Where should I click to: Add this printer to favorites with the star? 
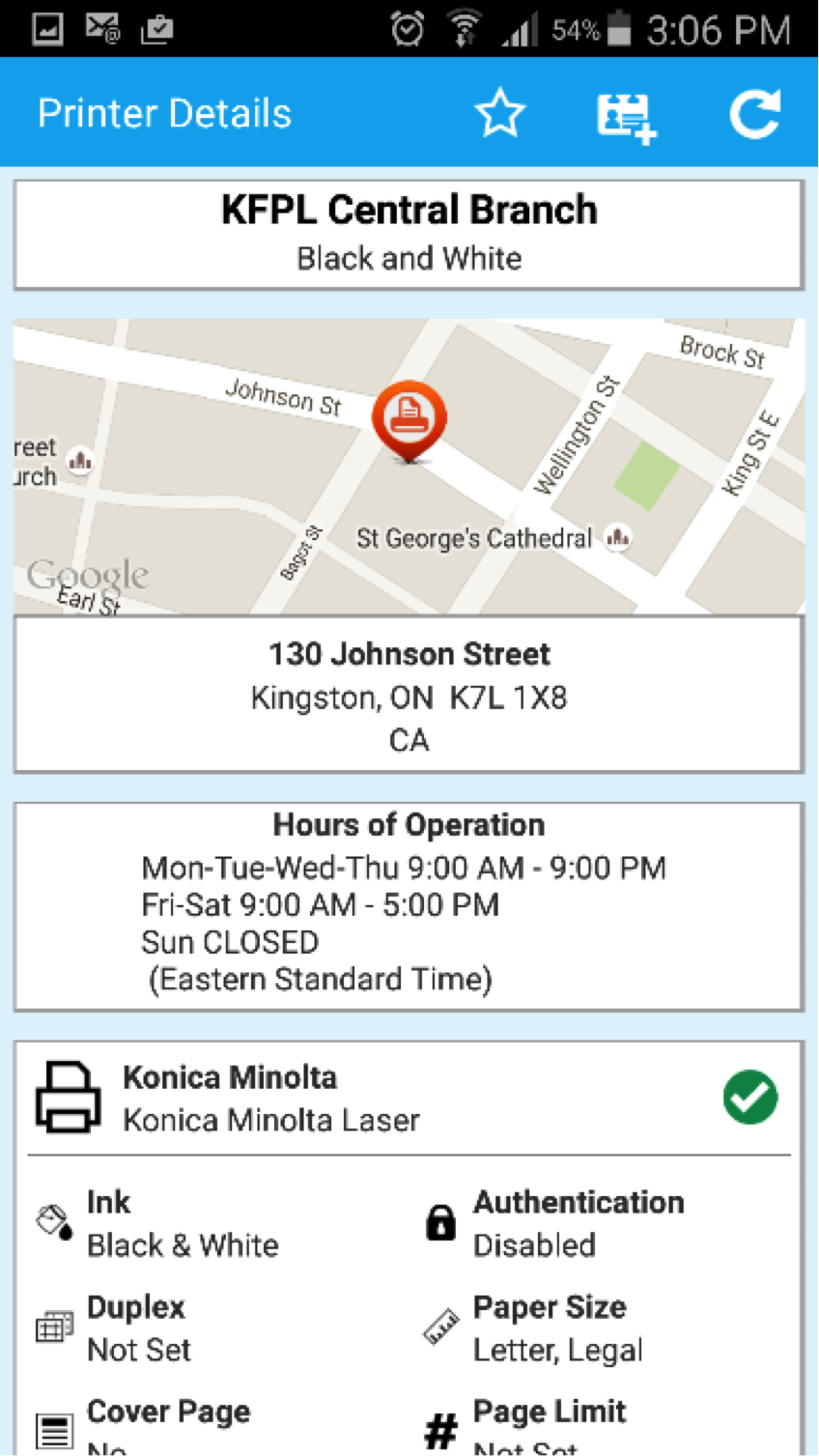point(500,114)
